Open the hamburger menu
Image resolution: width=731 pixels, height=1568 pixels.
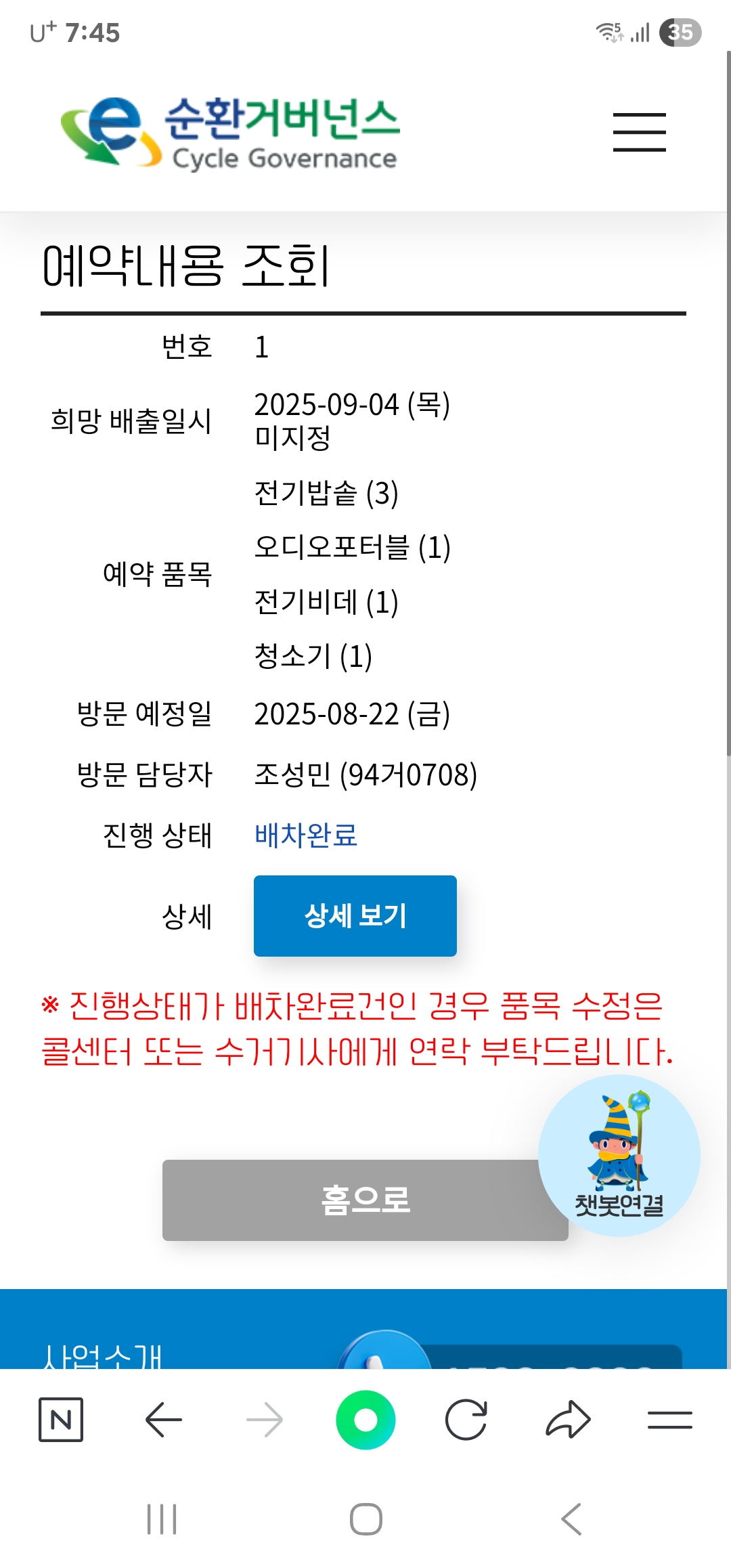pos(639,132)
